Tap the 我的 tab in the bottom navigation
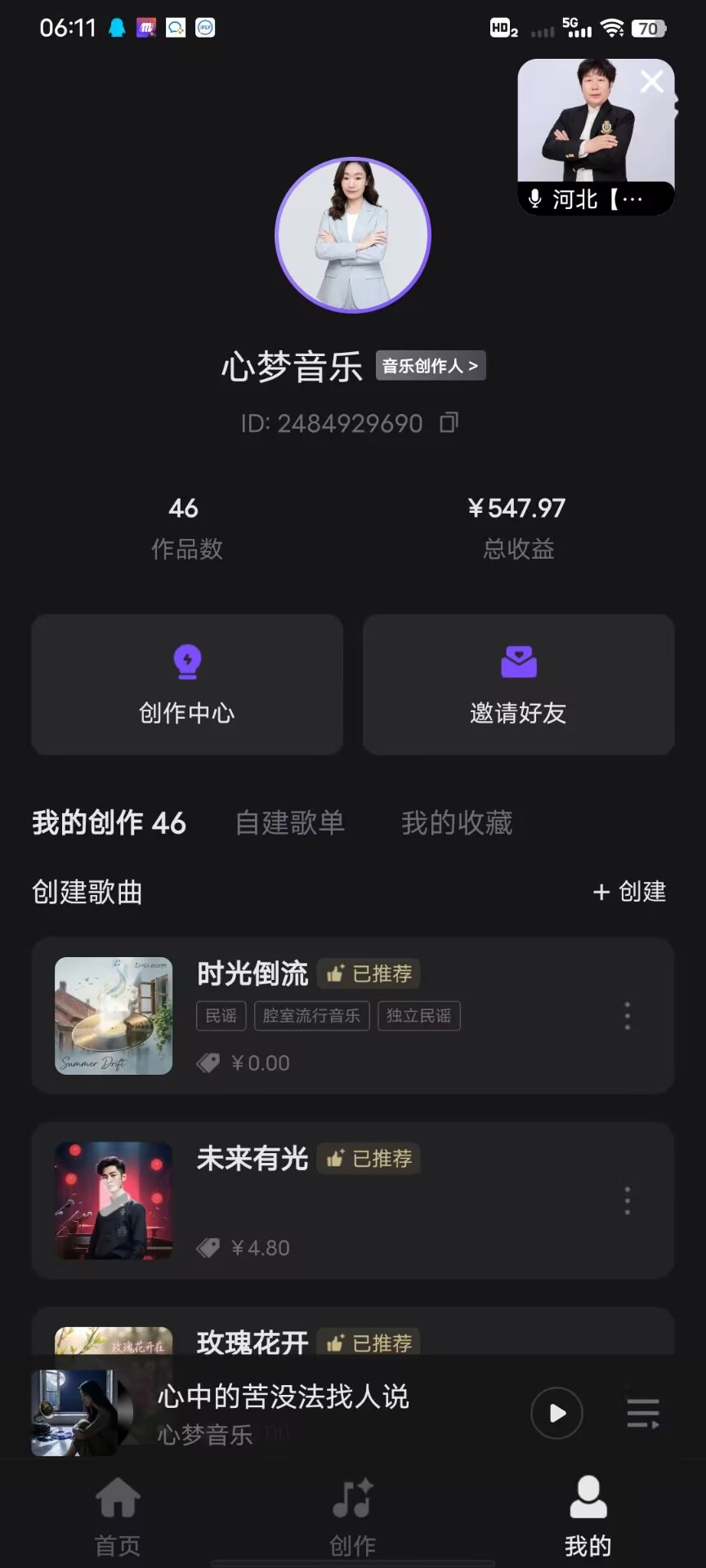Screen dimensions: 706x1568 588,1516
